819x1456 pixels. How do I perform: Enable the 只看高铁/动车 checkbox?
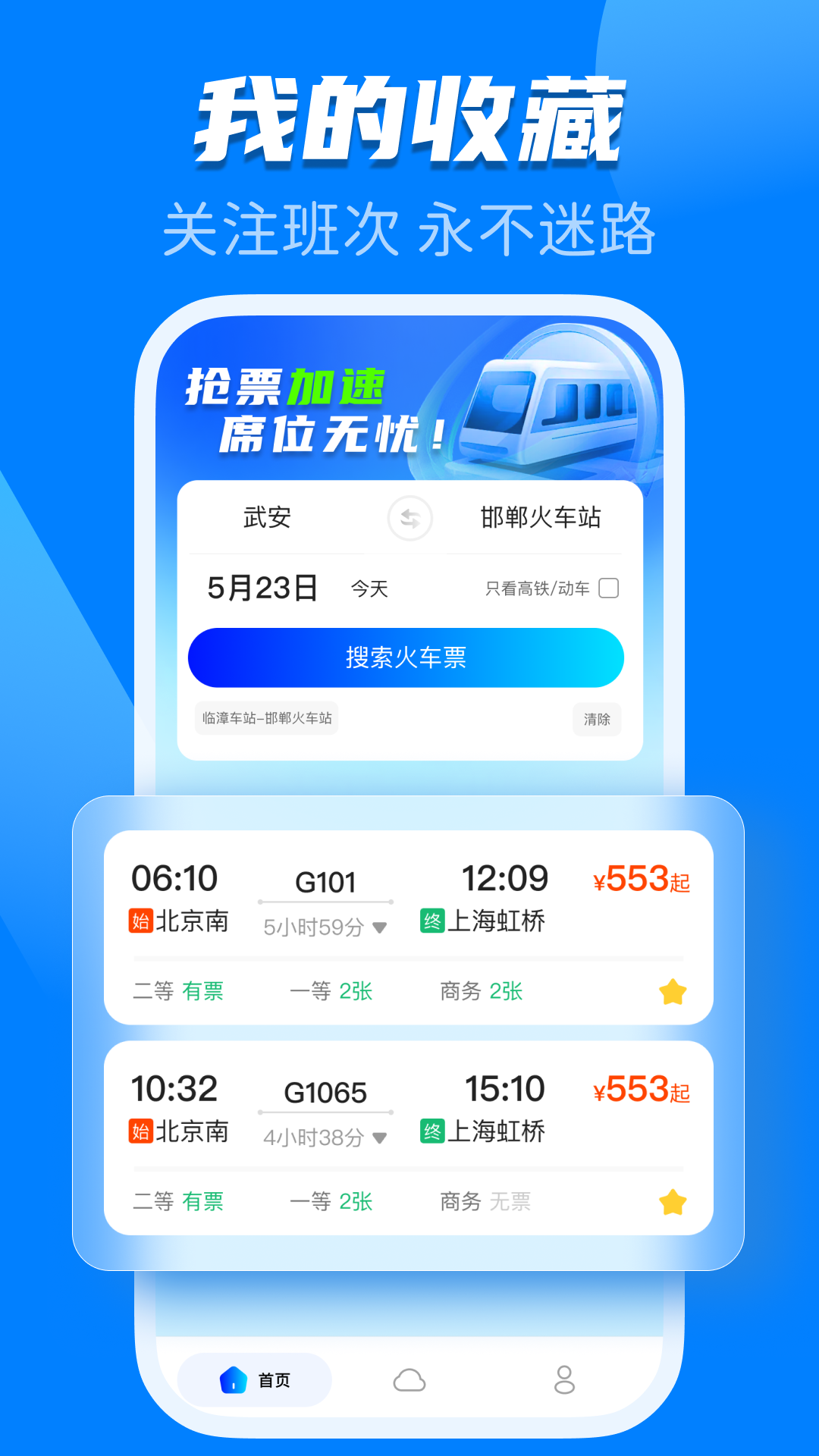(608, 588)
